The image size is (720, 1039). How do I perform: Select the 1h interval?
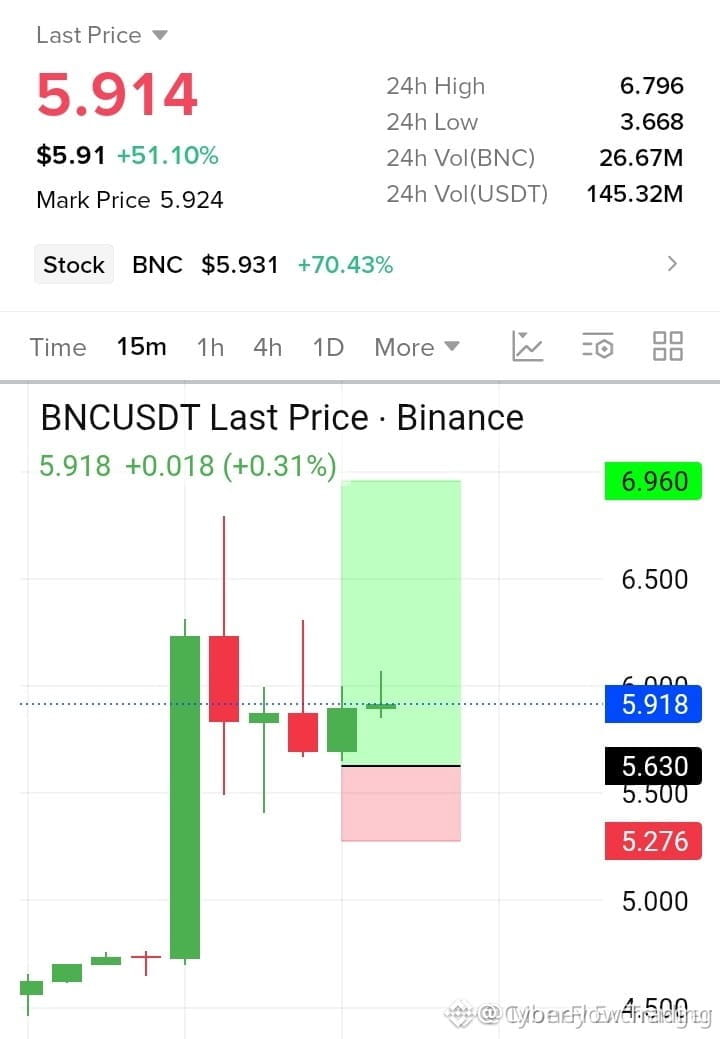pos(211,347)
